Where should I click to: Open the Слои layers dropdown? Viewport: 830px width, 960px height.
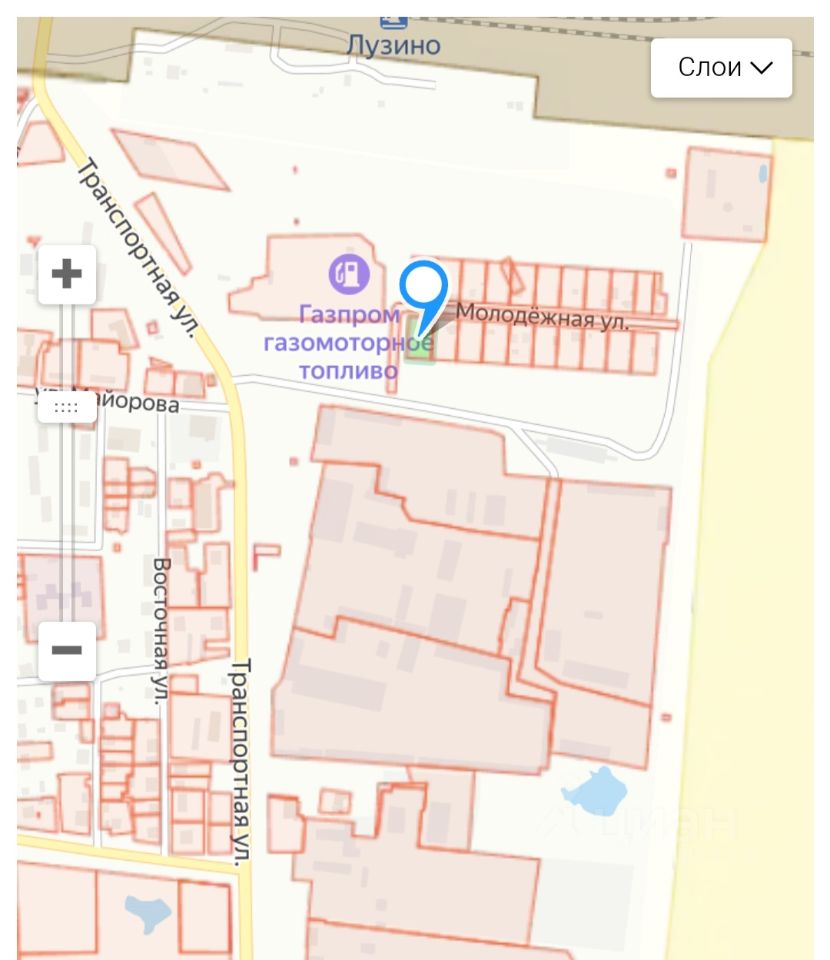pyautogui.click(x=721, y=68)
